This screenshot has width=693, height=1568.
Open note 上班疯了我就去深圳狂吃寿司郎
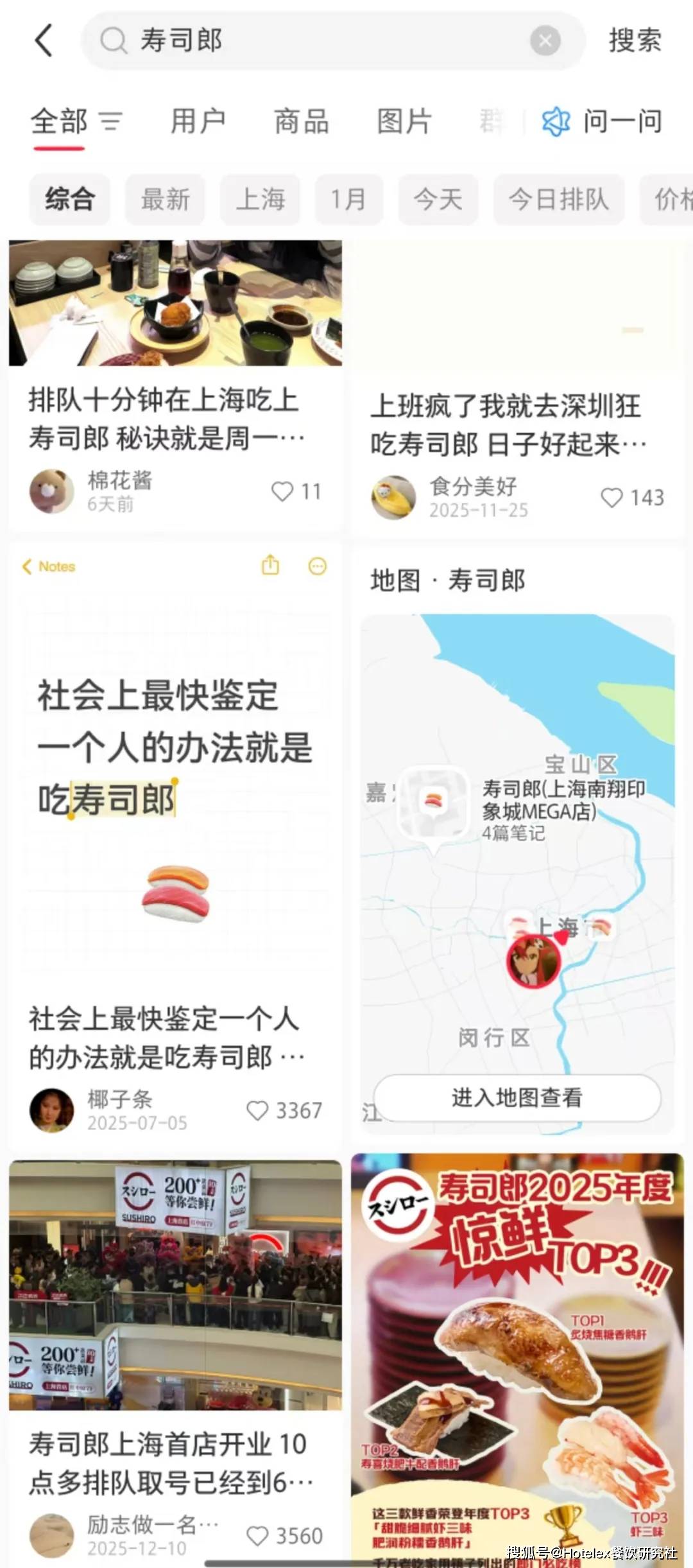[x=507, y=424]
